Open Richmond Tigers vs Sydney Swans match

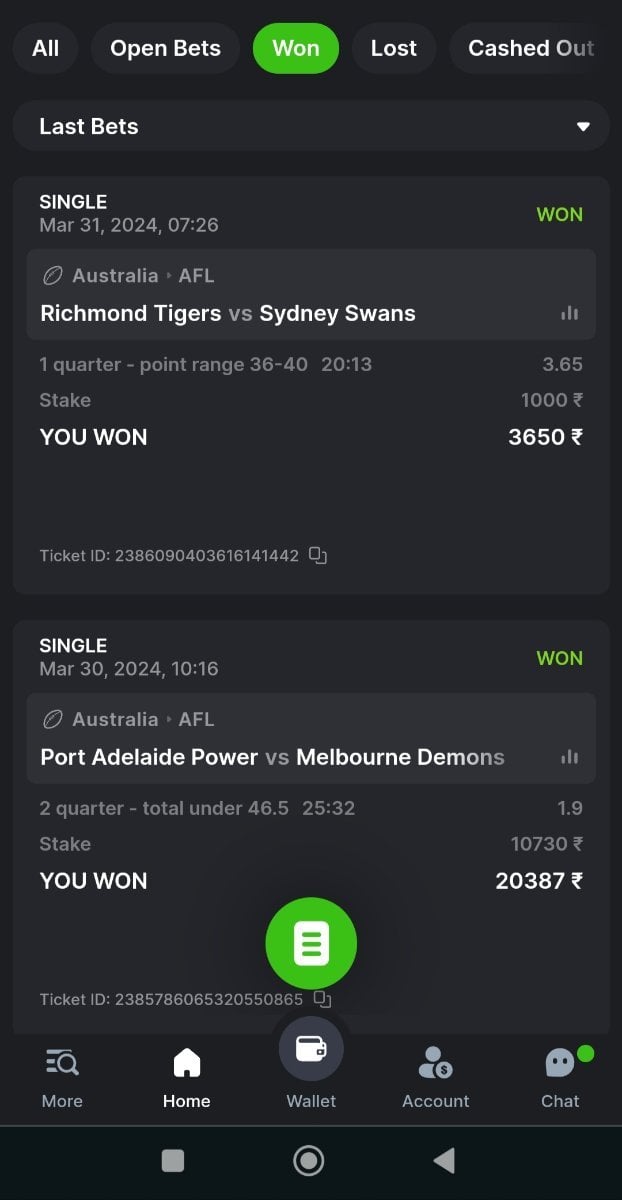coord(227,313)
